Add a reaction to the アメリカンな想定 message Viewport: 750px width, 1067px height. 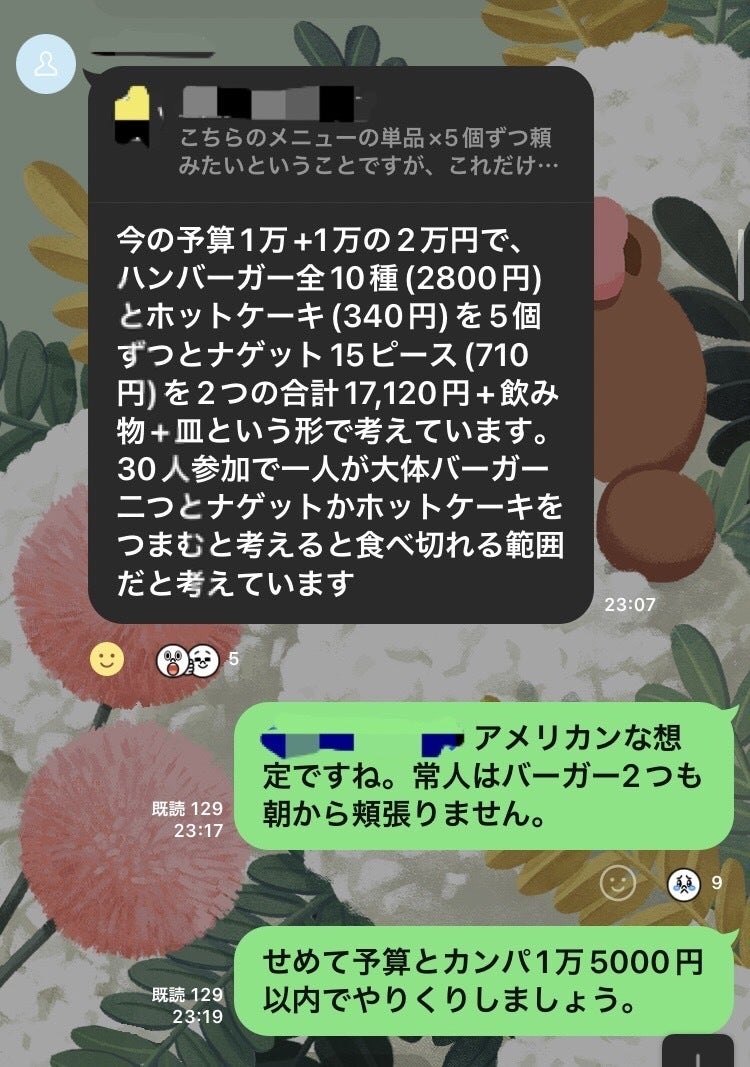pyautogui.click(x=617, y=883)
